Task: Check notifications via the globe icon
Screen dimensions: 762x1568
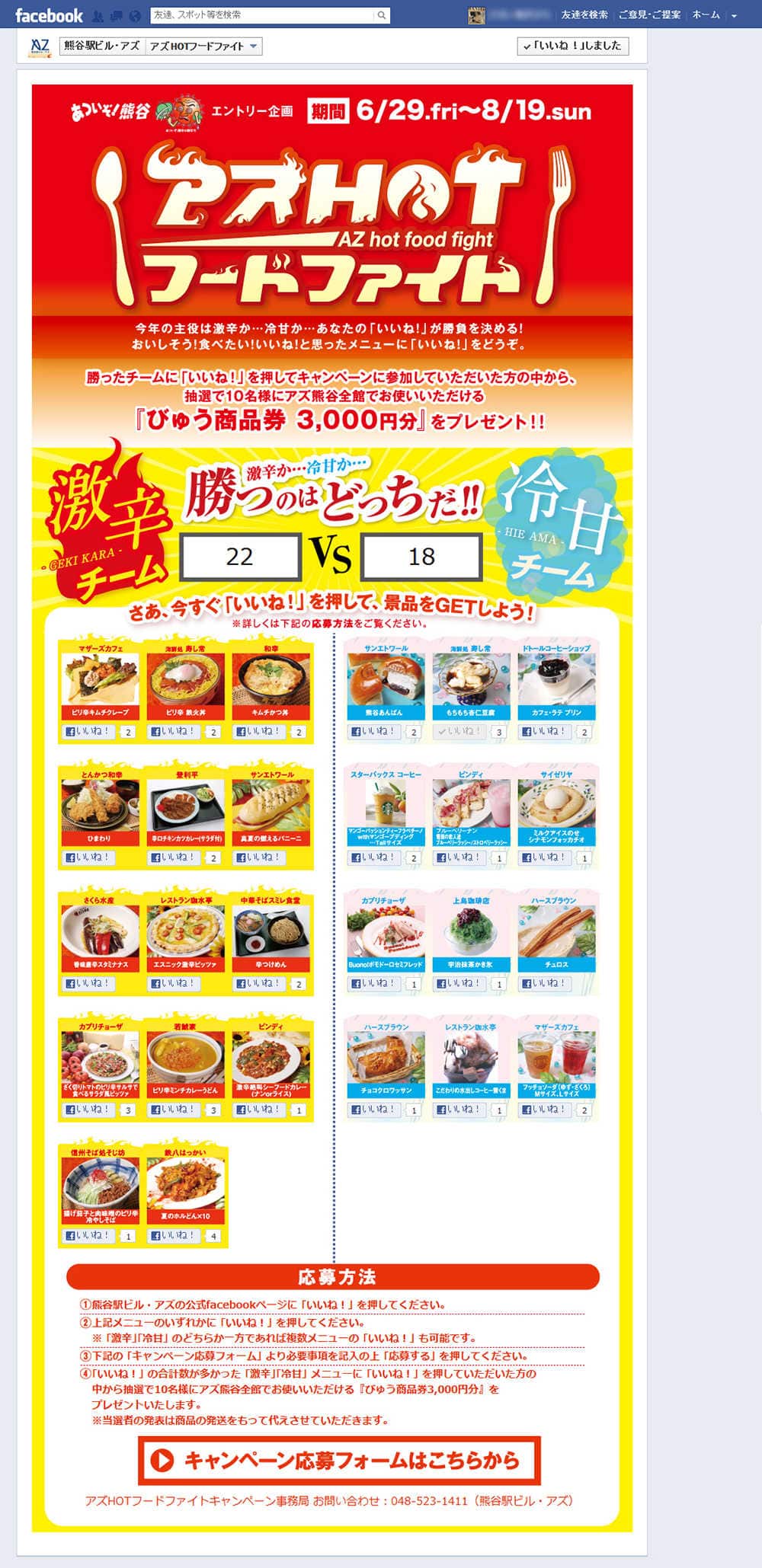Action: pos(134,13)
